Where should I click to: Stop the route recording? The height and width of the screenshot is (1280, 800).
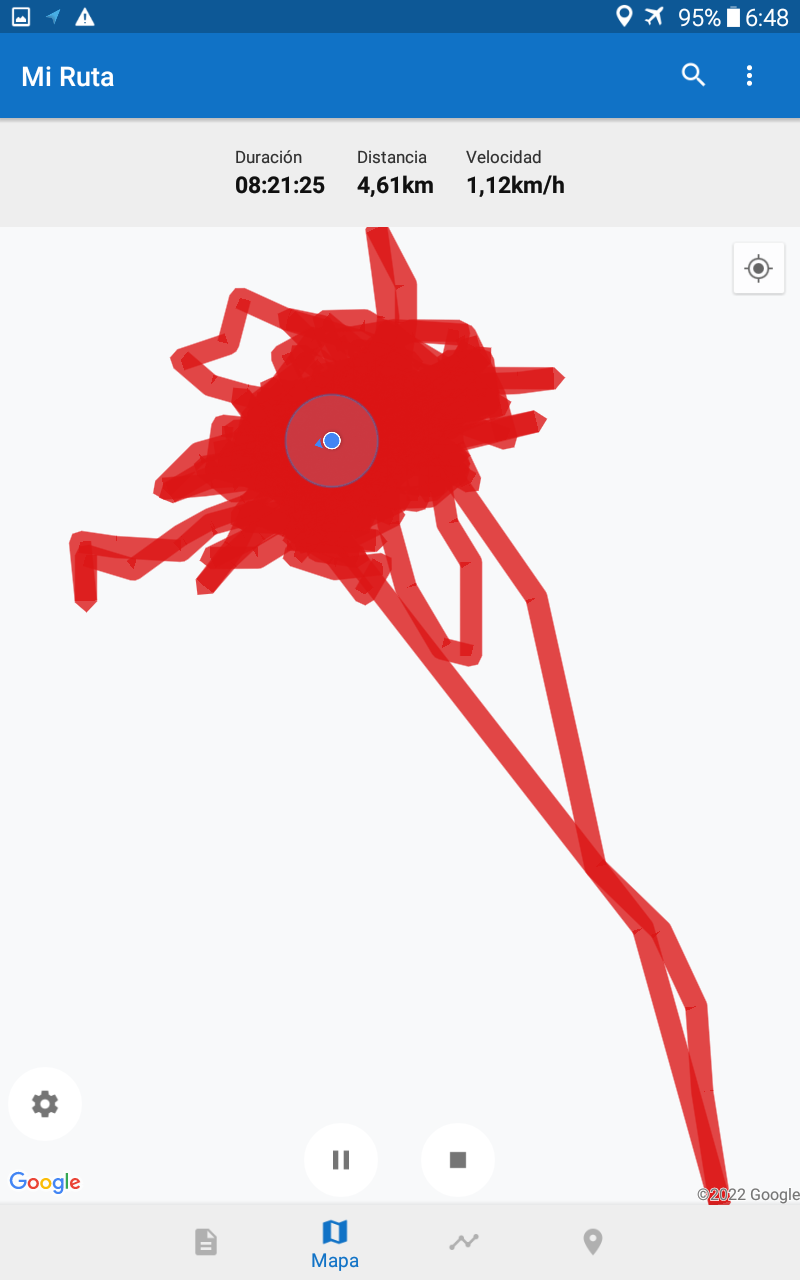tap(458, 1160)
